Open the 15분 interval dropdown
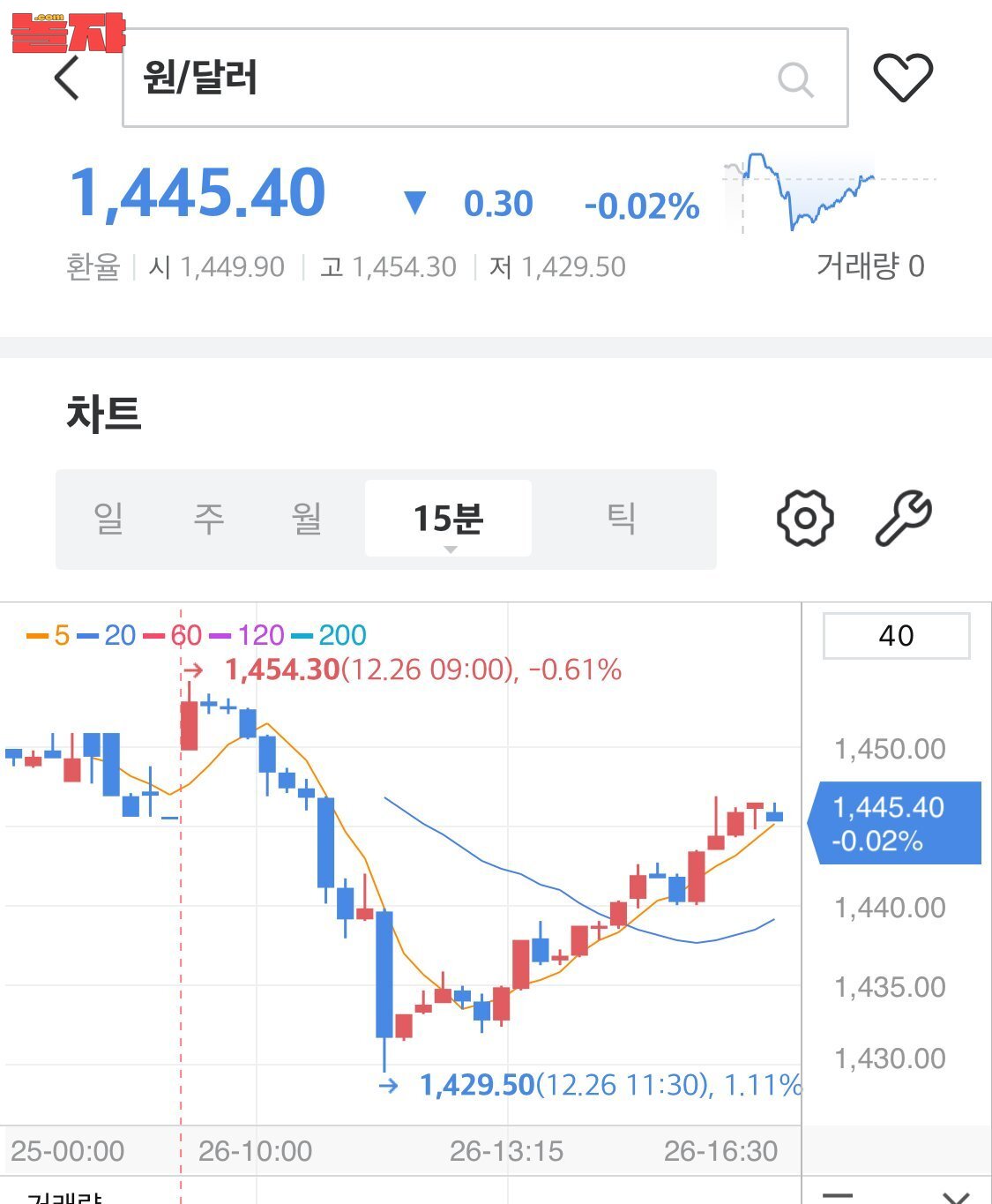This screenshot has width=992, height=1204. (448, 520)
